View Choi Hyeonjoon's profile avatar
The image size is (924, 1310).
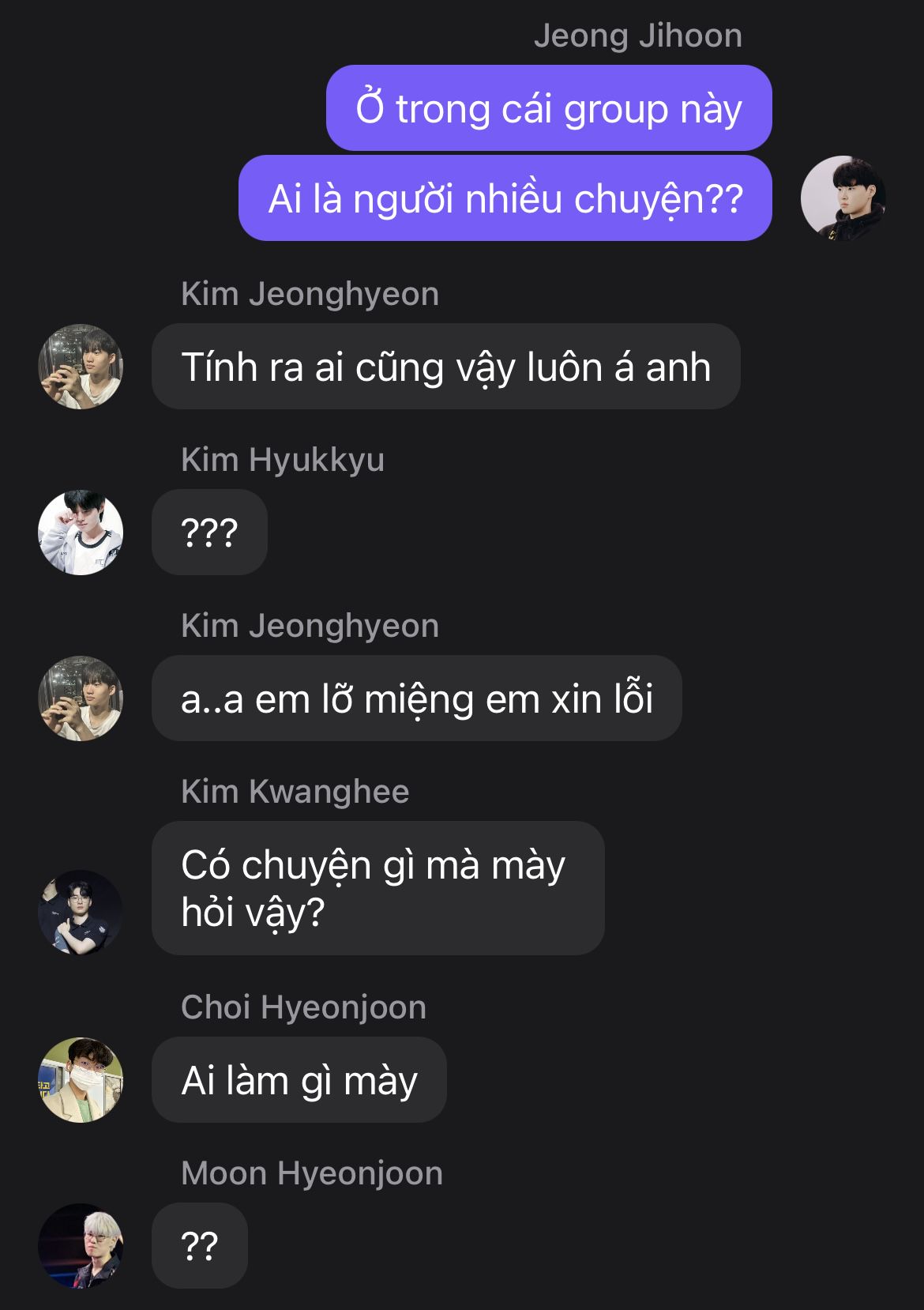(x=81, y=1079)
